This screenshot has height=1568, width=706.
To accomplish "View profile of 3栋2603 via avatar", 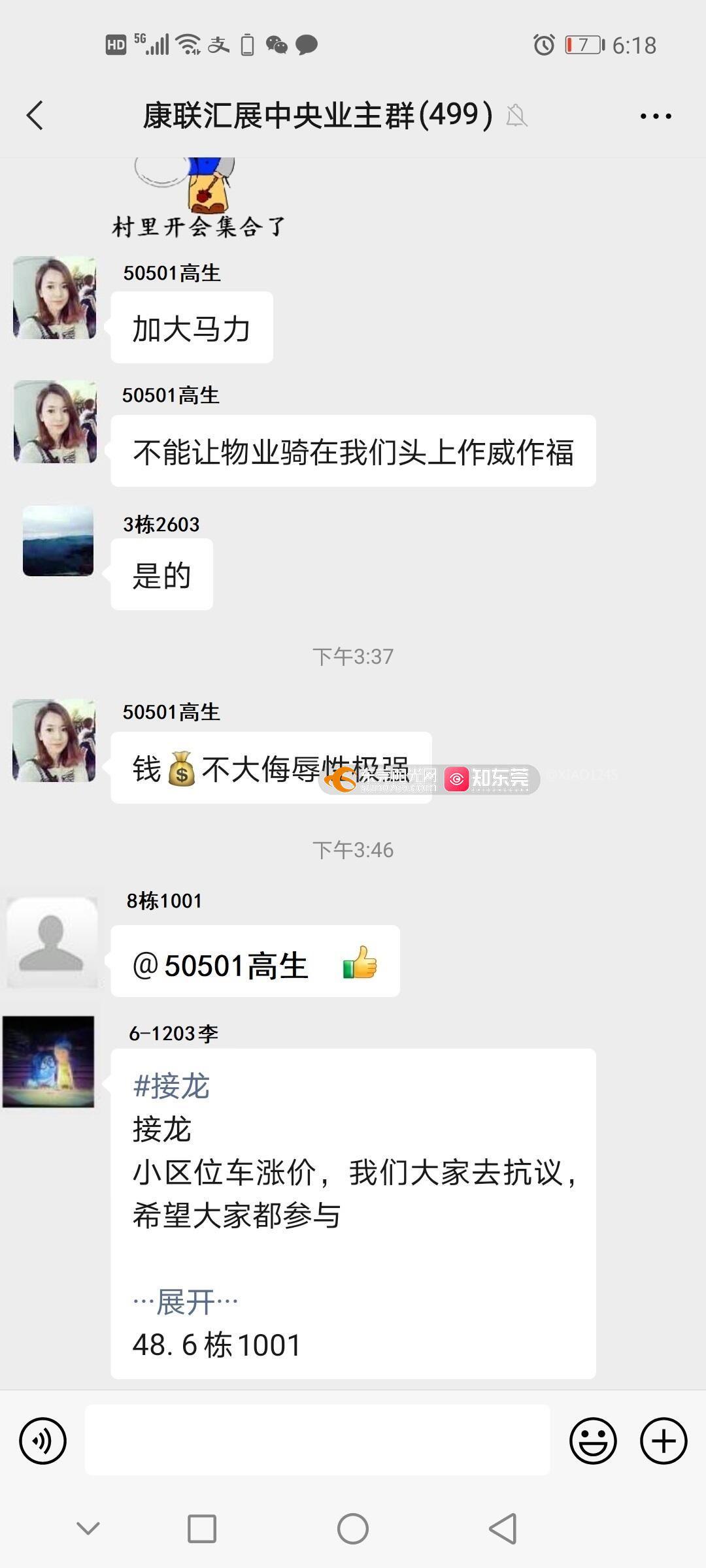I will tap(58, 541).
